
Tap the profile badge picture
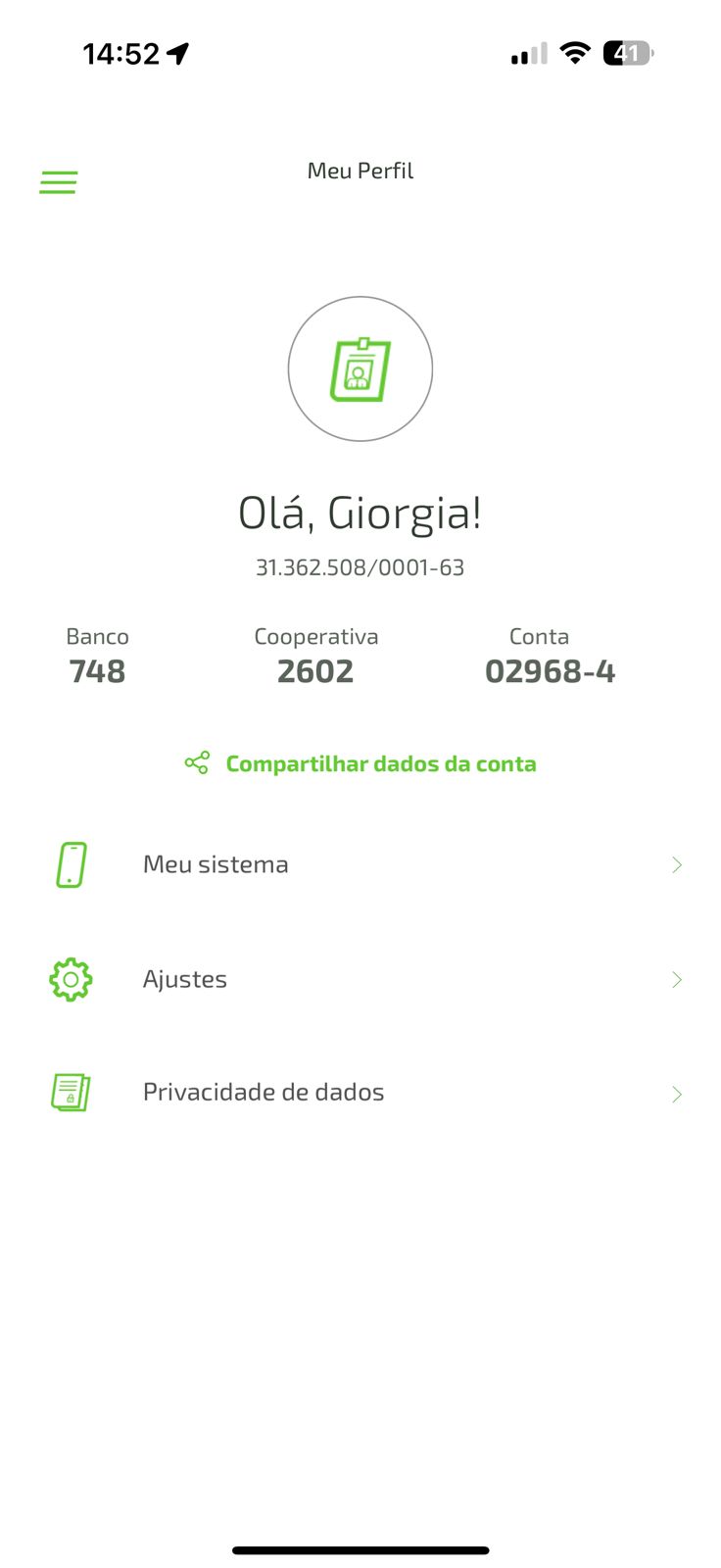[x=360, y=369]
